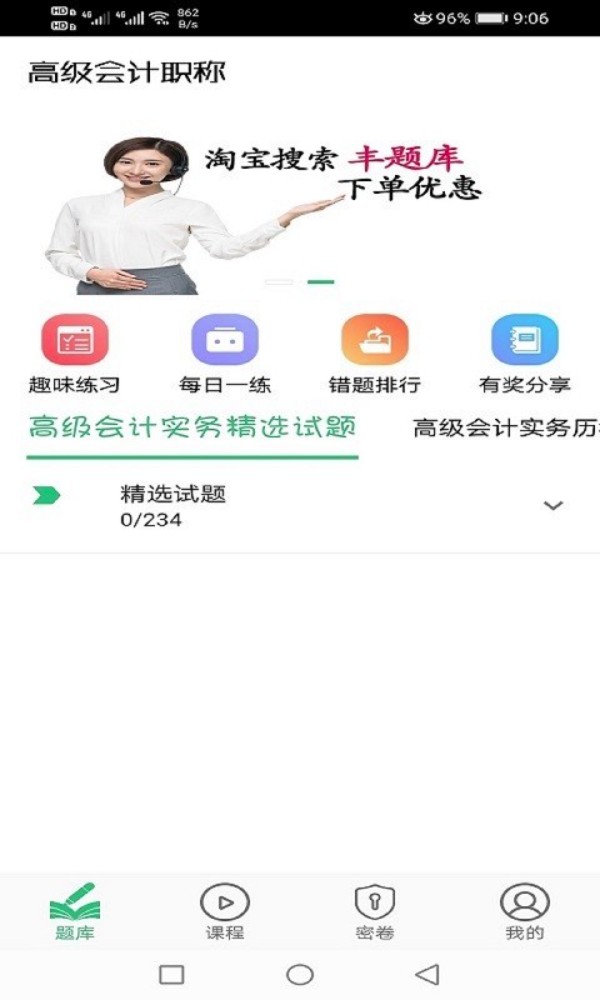Go to the system home screen
Viewport: 600px width, 1000px height.
click(300, 974)
